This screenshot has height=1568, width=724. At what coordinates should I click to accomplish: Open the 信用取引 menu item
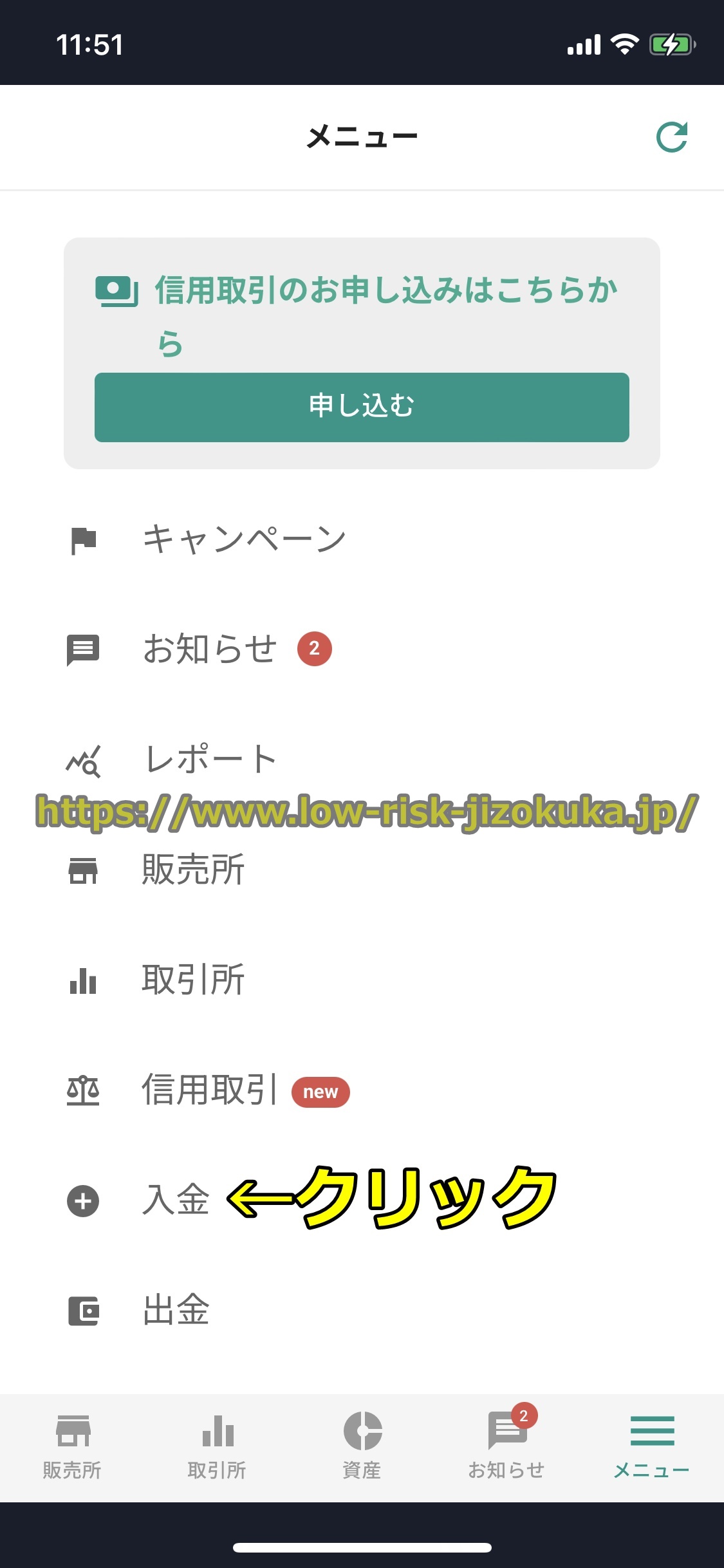210,1090
